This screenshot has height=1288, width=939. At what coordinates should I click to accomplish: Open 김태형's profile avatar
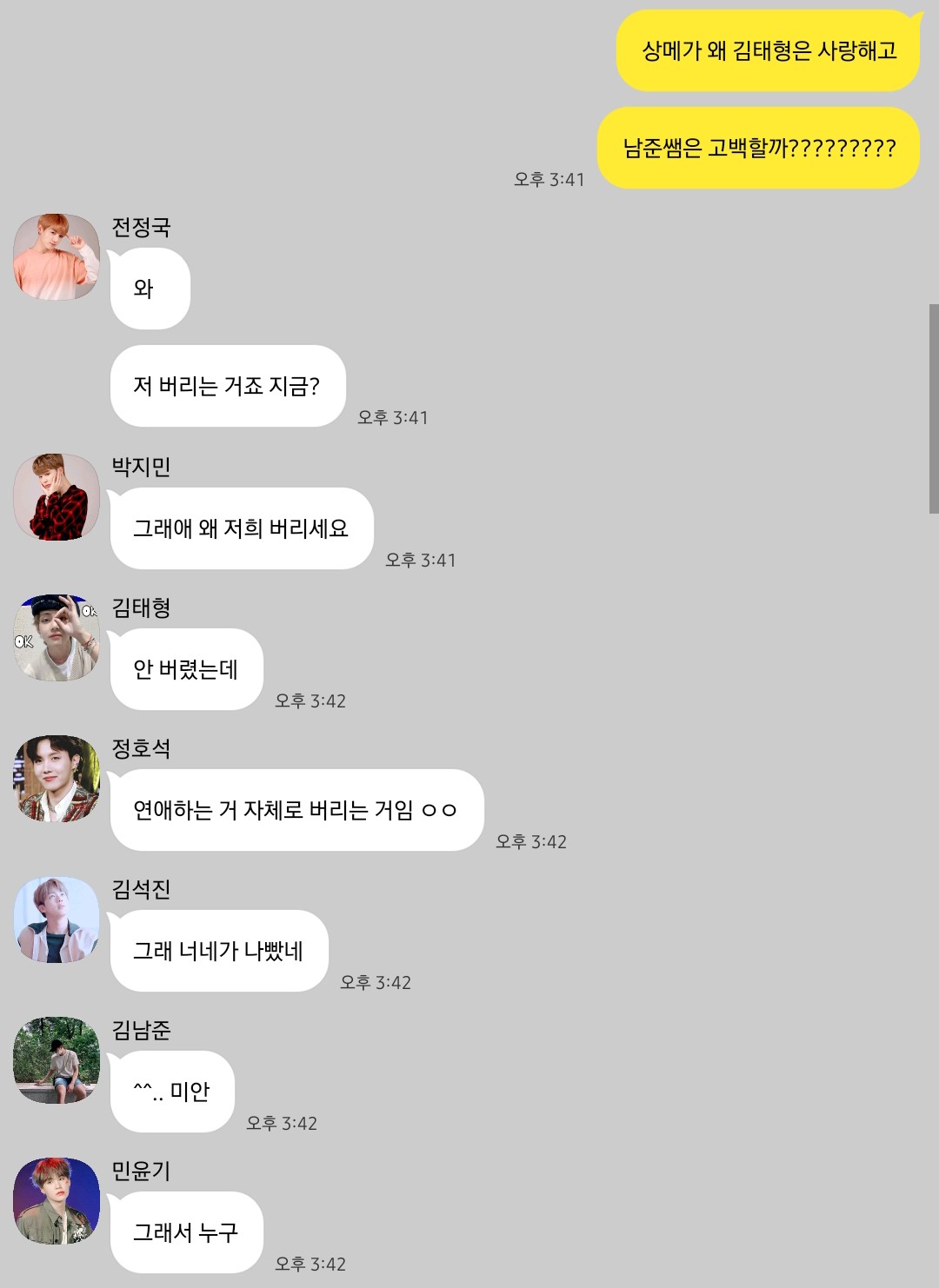coord(57,638)
